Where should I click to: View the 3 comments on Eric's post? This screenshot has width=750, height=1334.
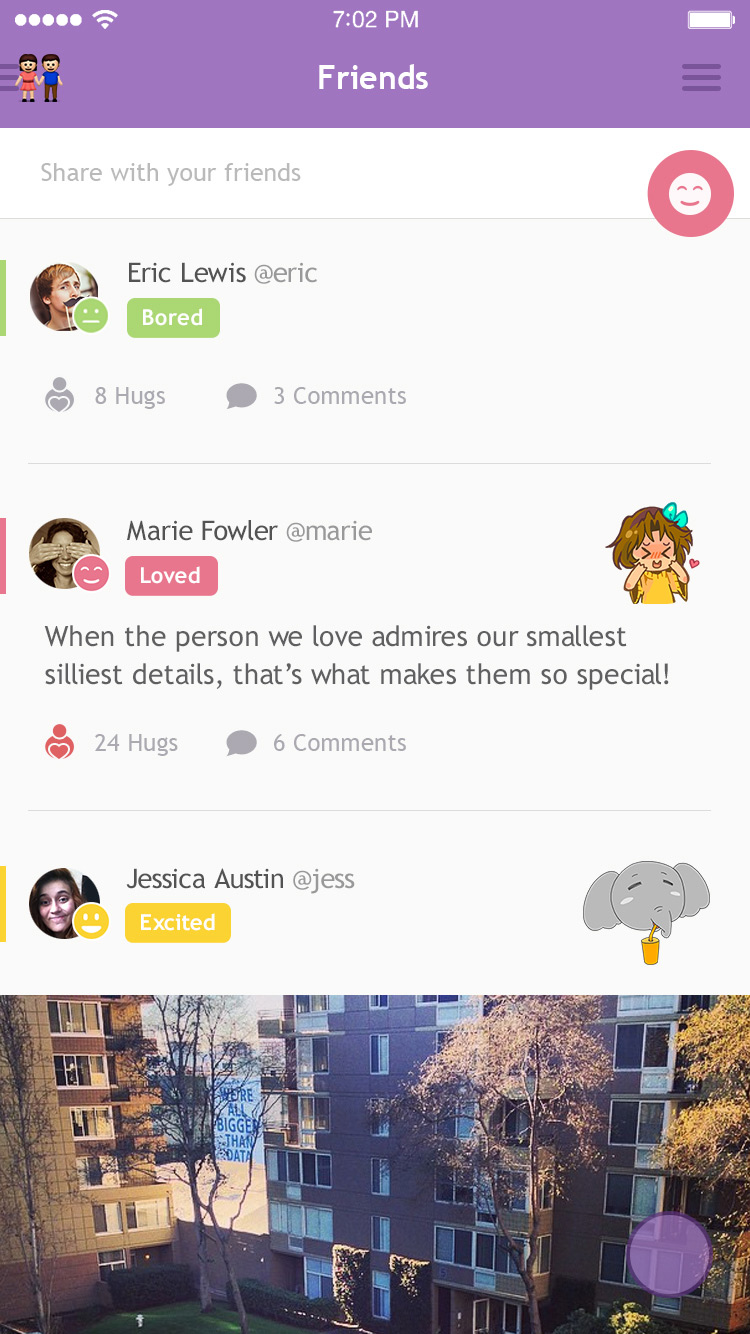click(317, 396)
